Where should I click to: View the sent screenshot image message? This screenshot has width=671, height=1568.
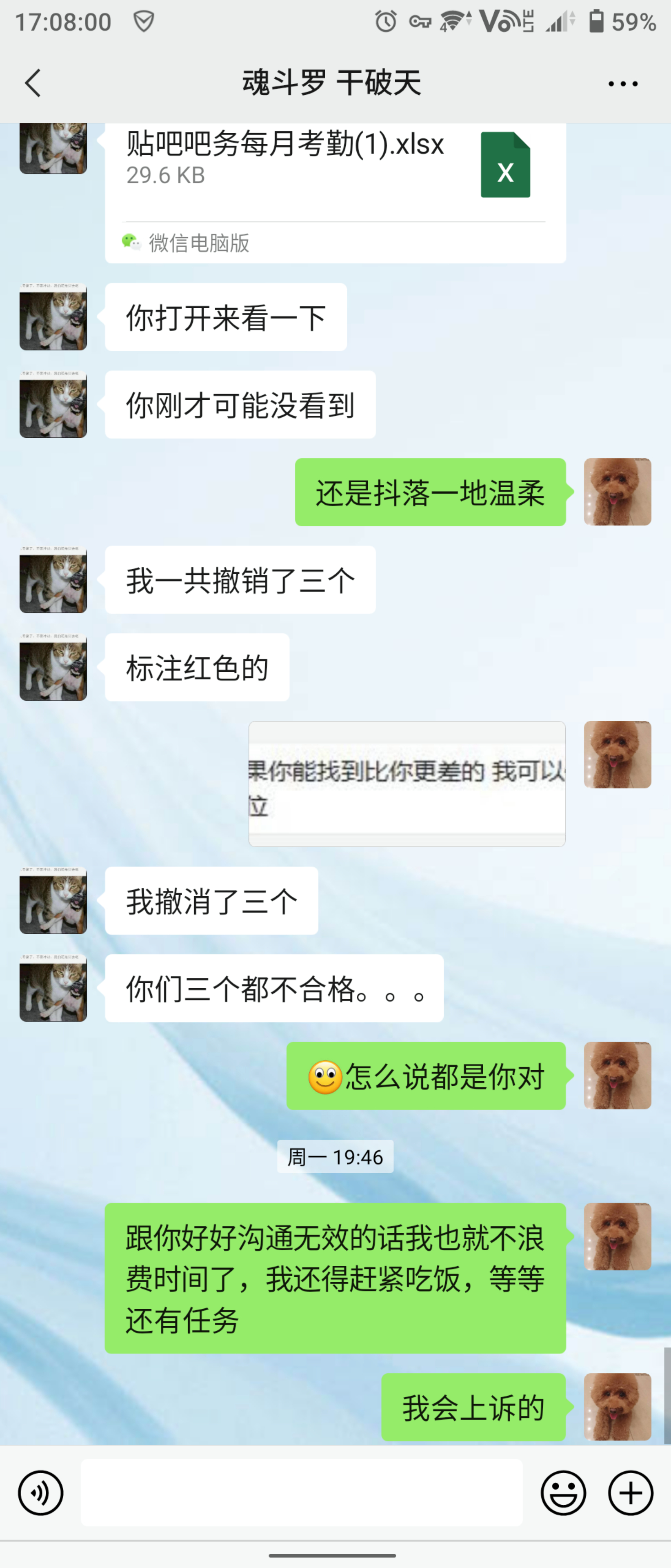tap(407, 784)
